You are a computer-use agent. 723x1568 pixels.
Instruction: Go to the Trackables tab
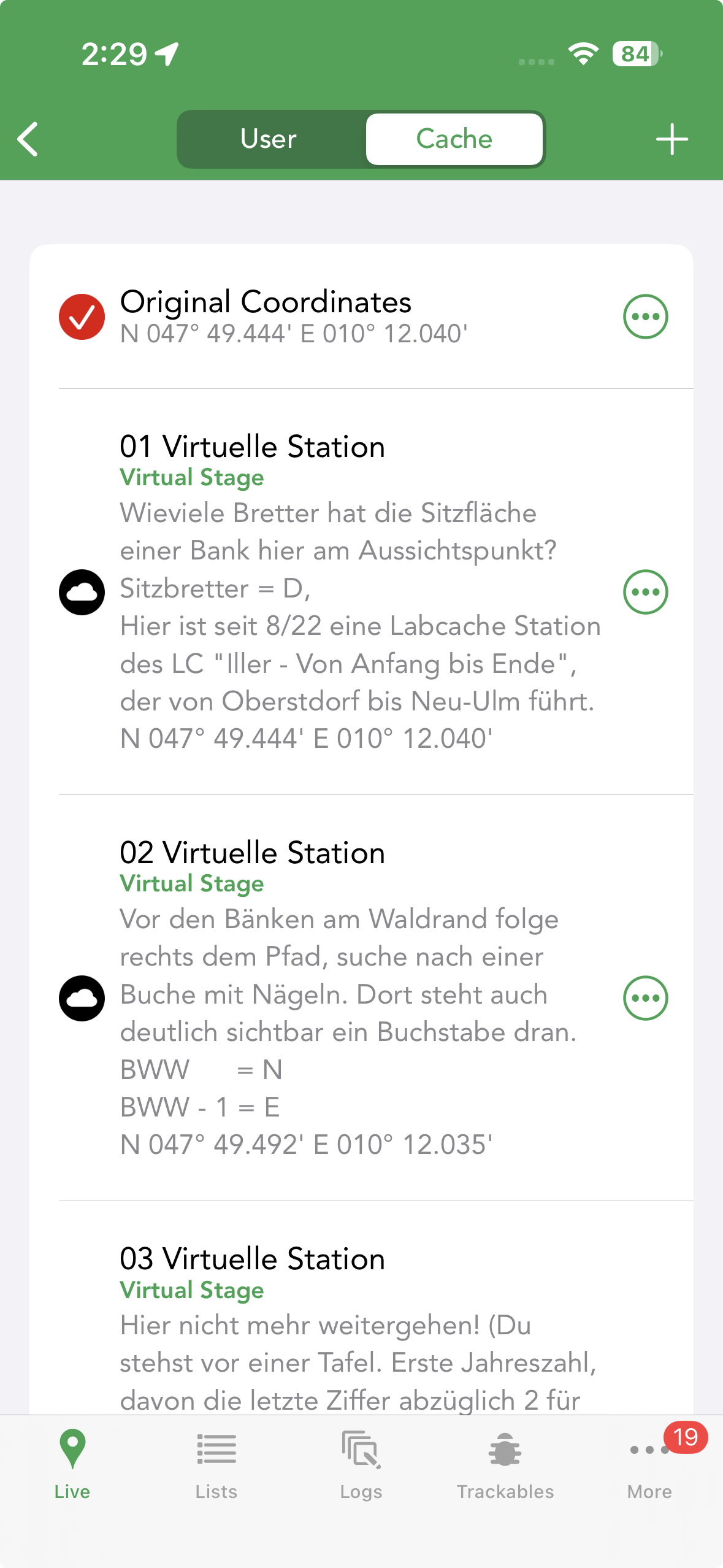(505, 1465)
